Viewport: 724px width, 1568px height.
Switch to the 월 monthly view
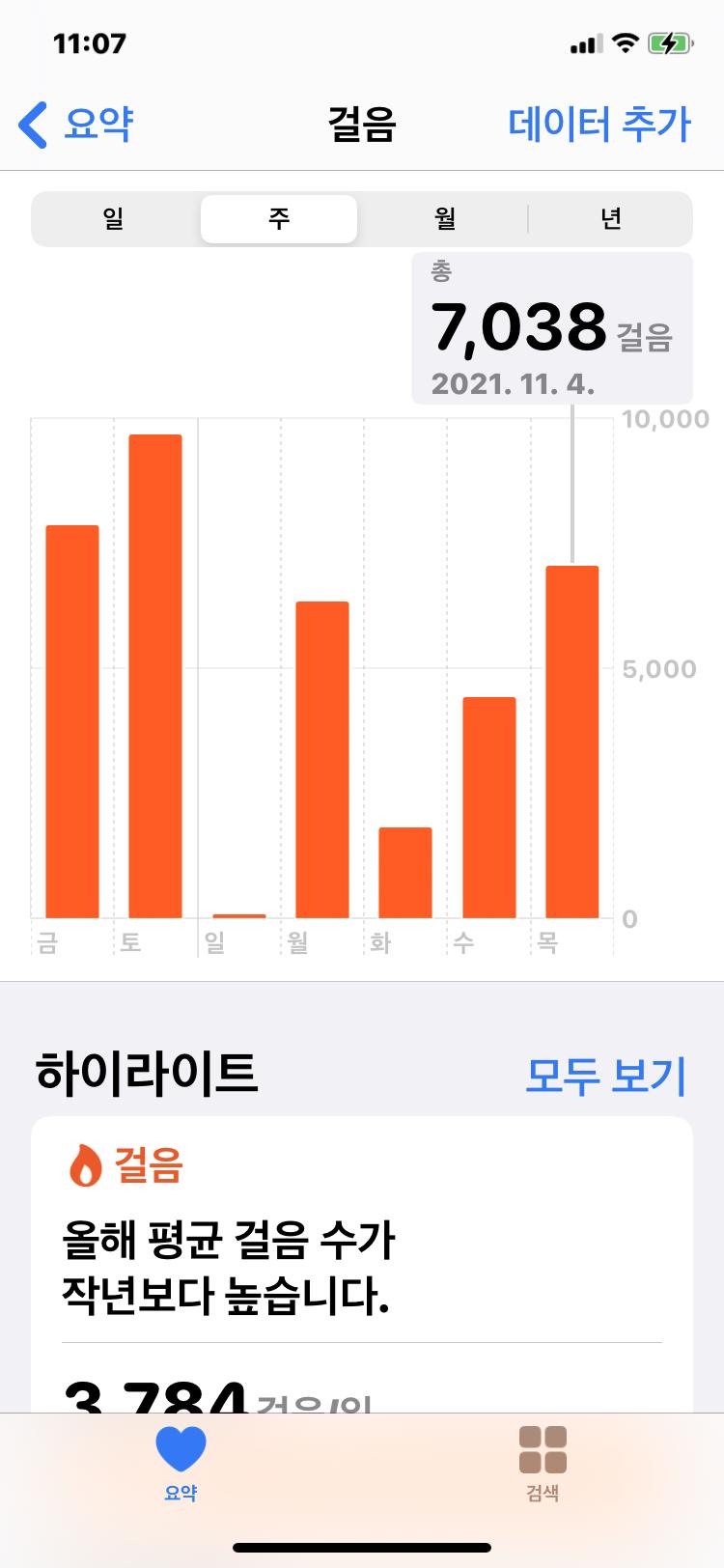(444, 219)
